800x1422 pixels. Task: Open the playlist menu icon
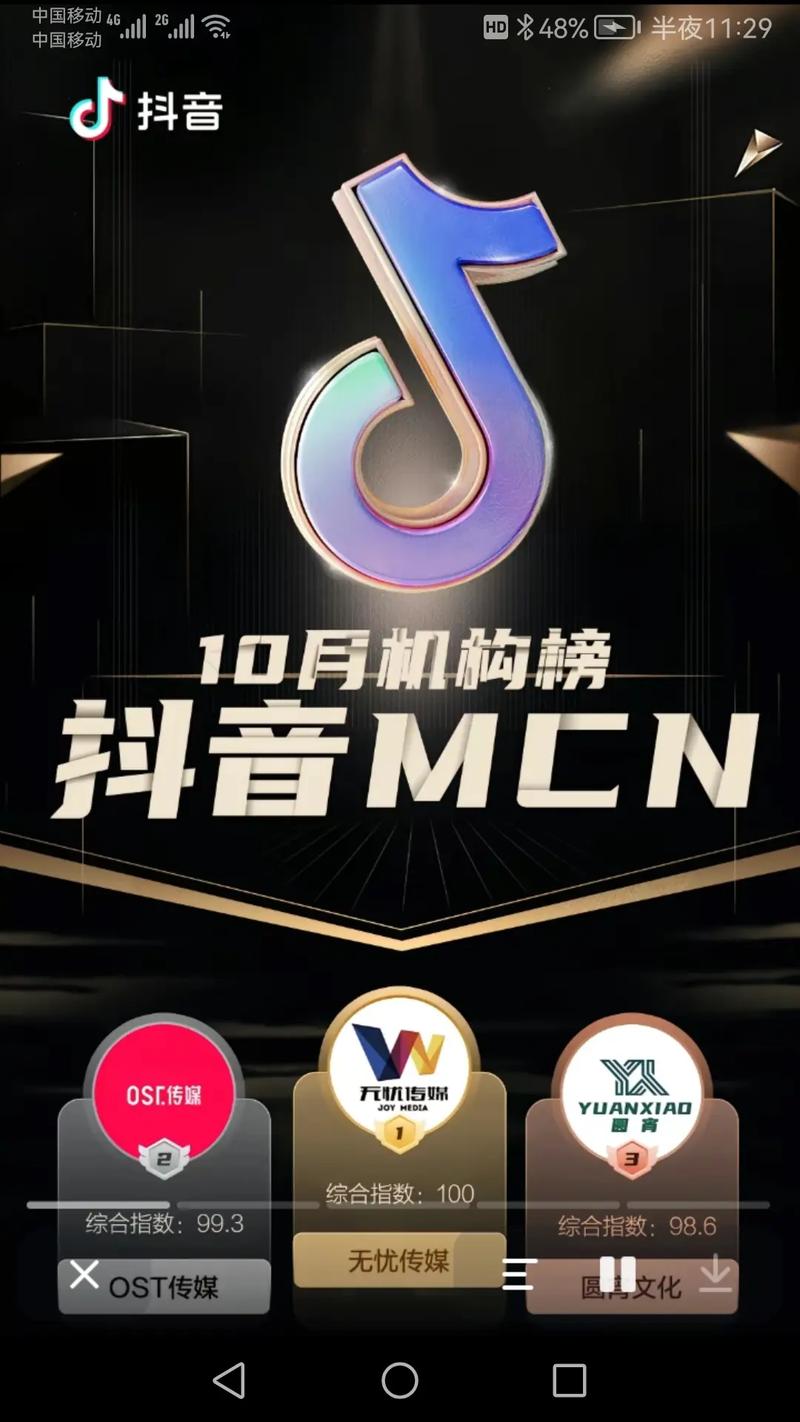[519, 1274]
